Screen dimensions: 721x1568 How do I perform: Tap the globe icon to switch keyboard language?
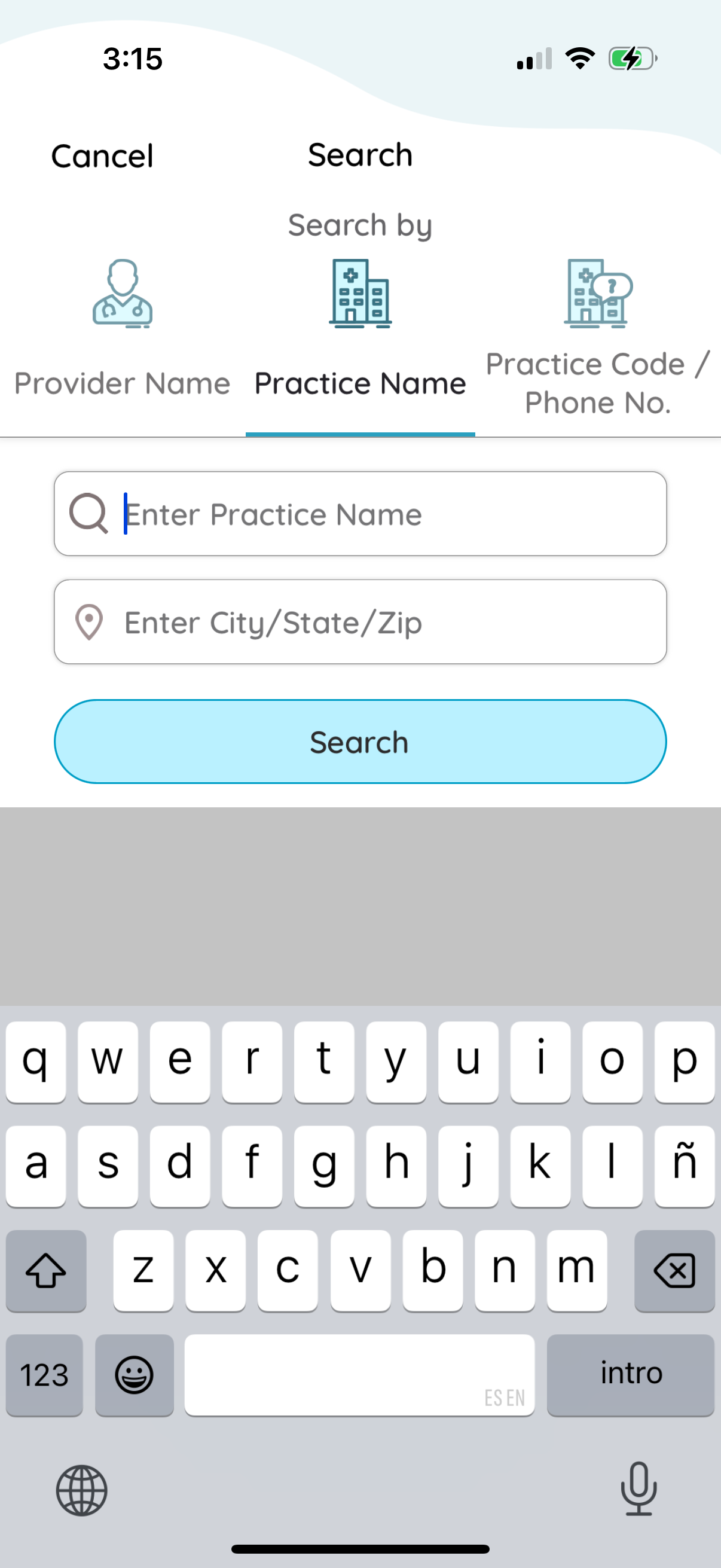(81, 1491)
